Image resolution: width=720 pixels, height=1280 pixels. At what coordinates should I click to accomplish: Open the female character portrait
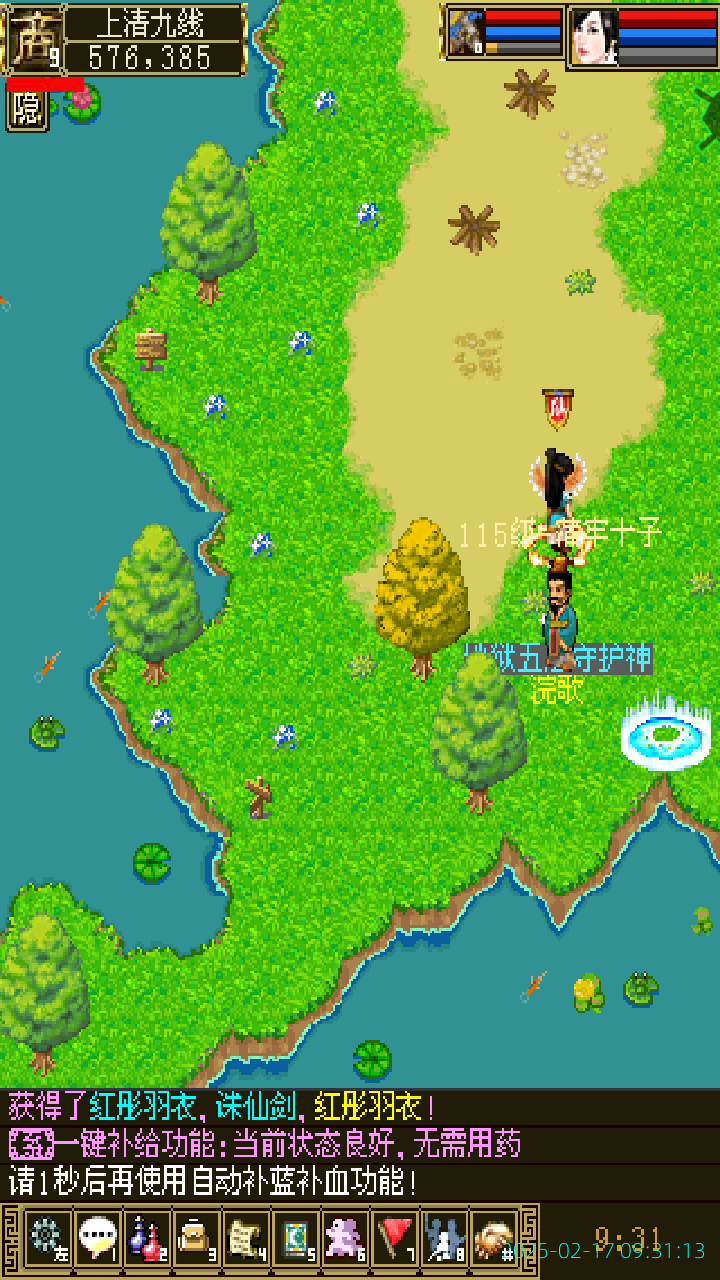(x=593, y=37)
